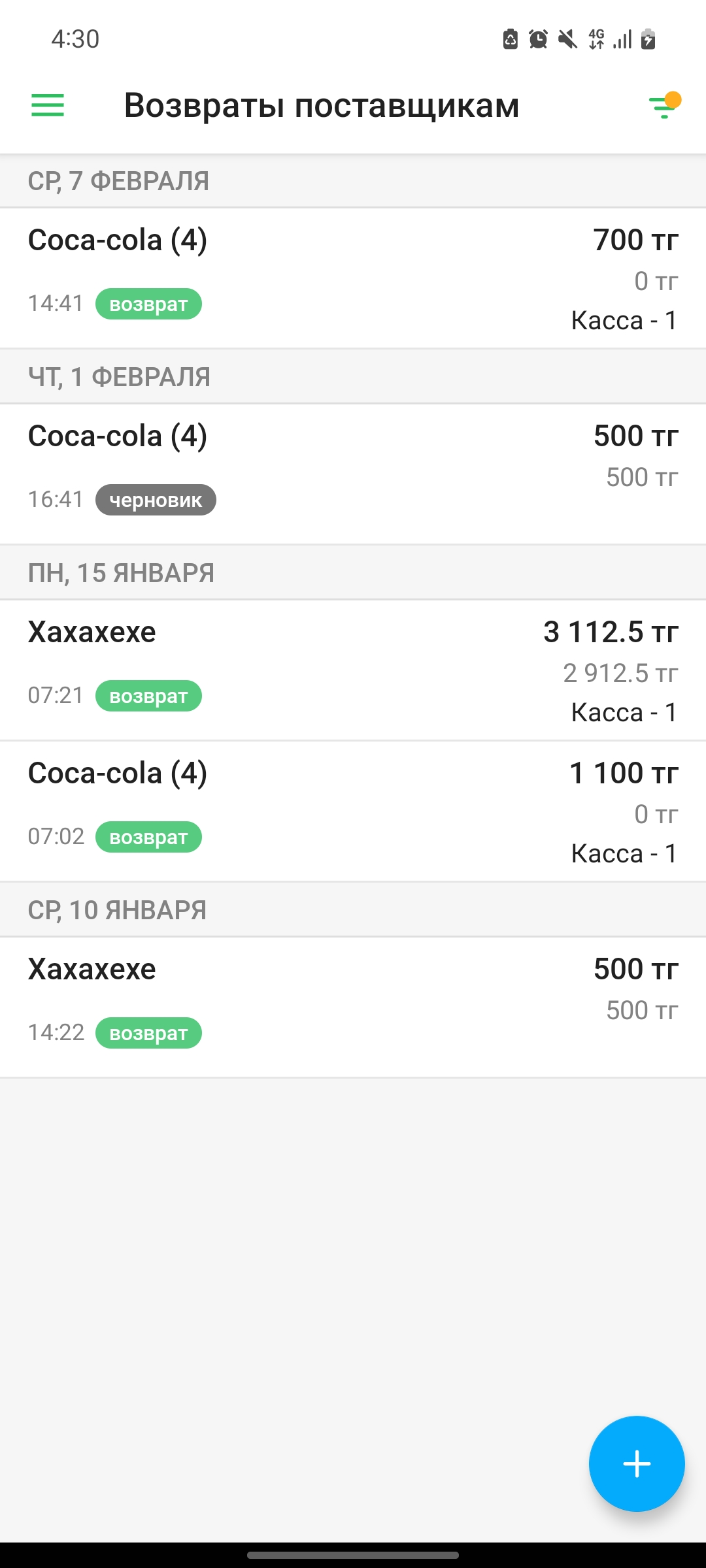
Task: Open the Coca-cola draft from February 1
Action: click(x=353, y=474)
